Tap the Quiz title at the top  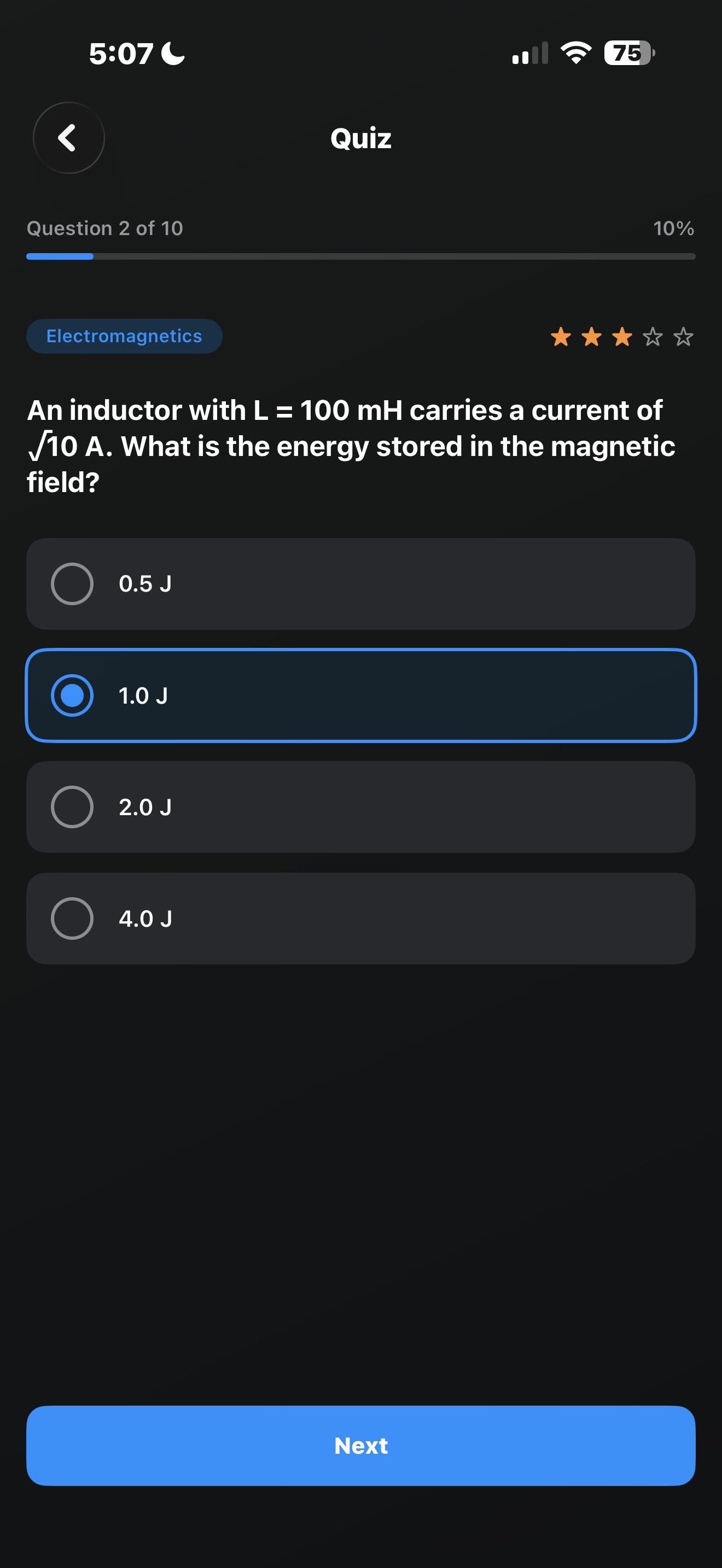[360, 138]
